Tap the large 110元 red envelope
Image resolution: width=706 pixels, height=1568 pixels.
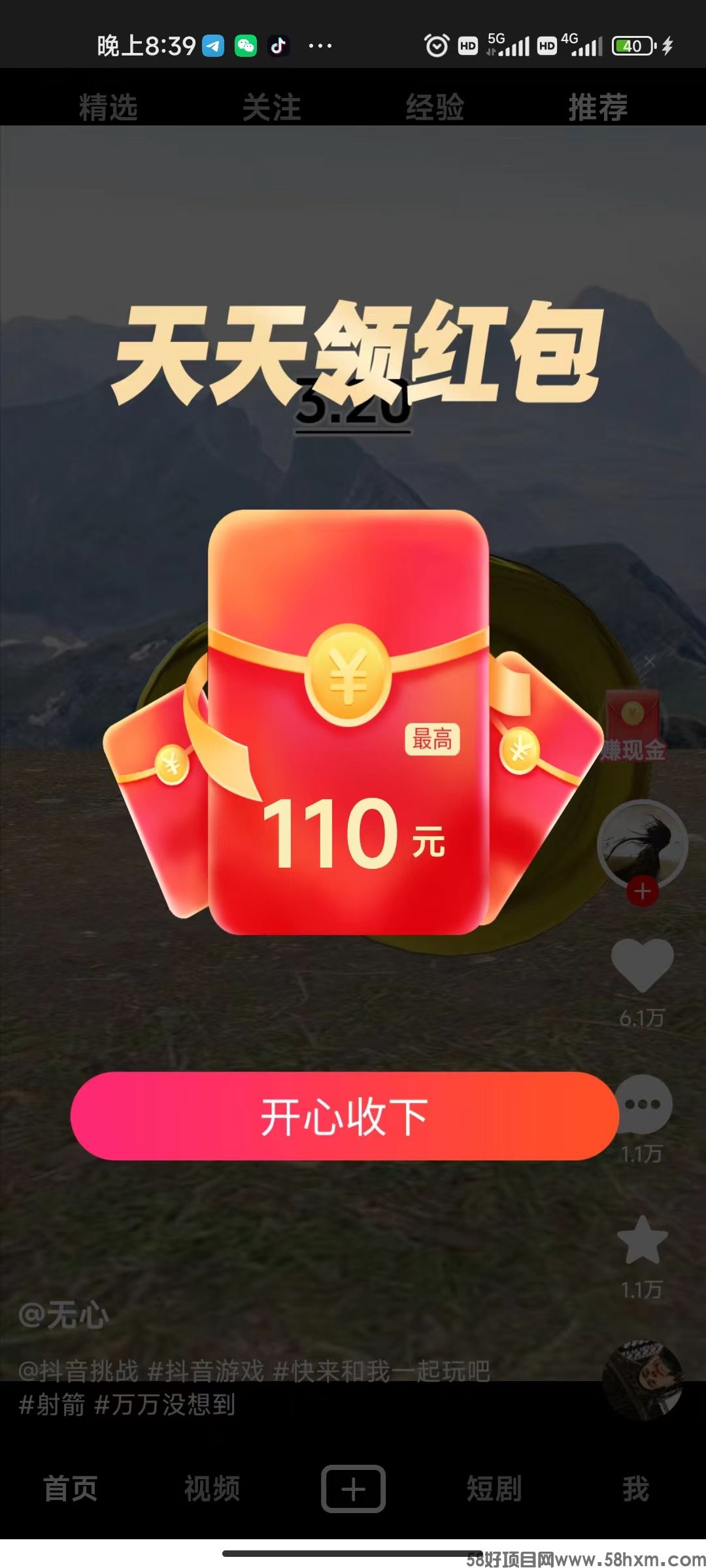tap(348, 722)
